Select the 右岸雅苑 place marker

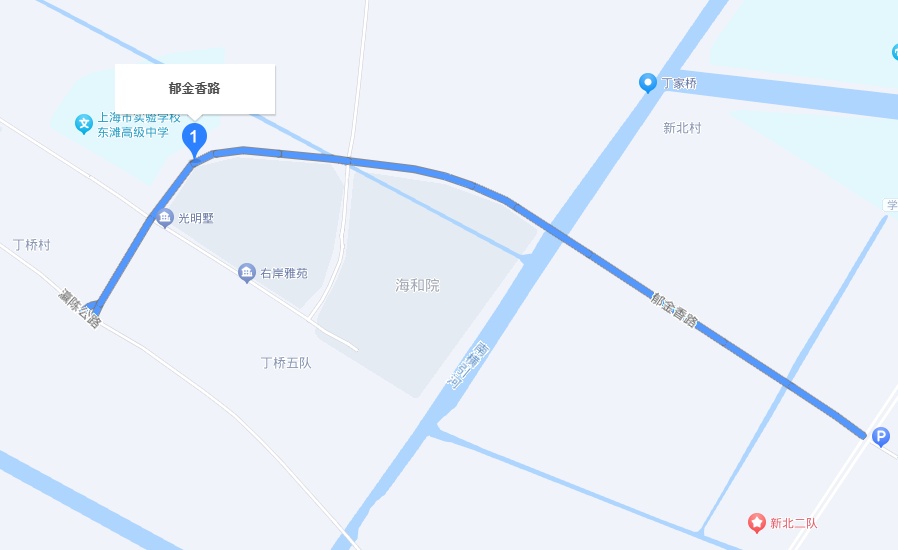(x=246, y=272)
